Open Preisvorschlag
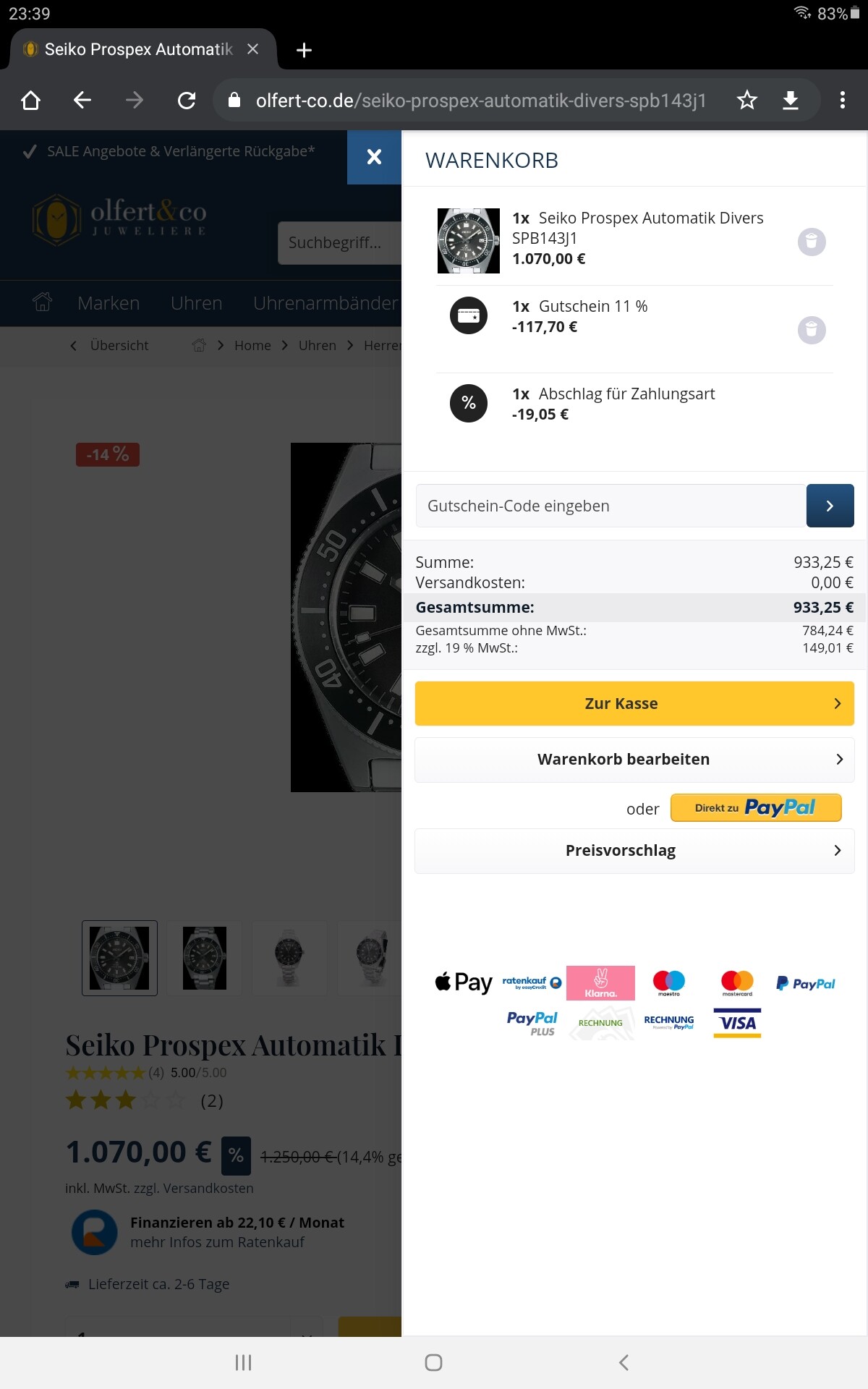 634,851
